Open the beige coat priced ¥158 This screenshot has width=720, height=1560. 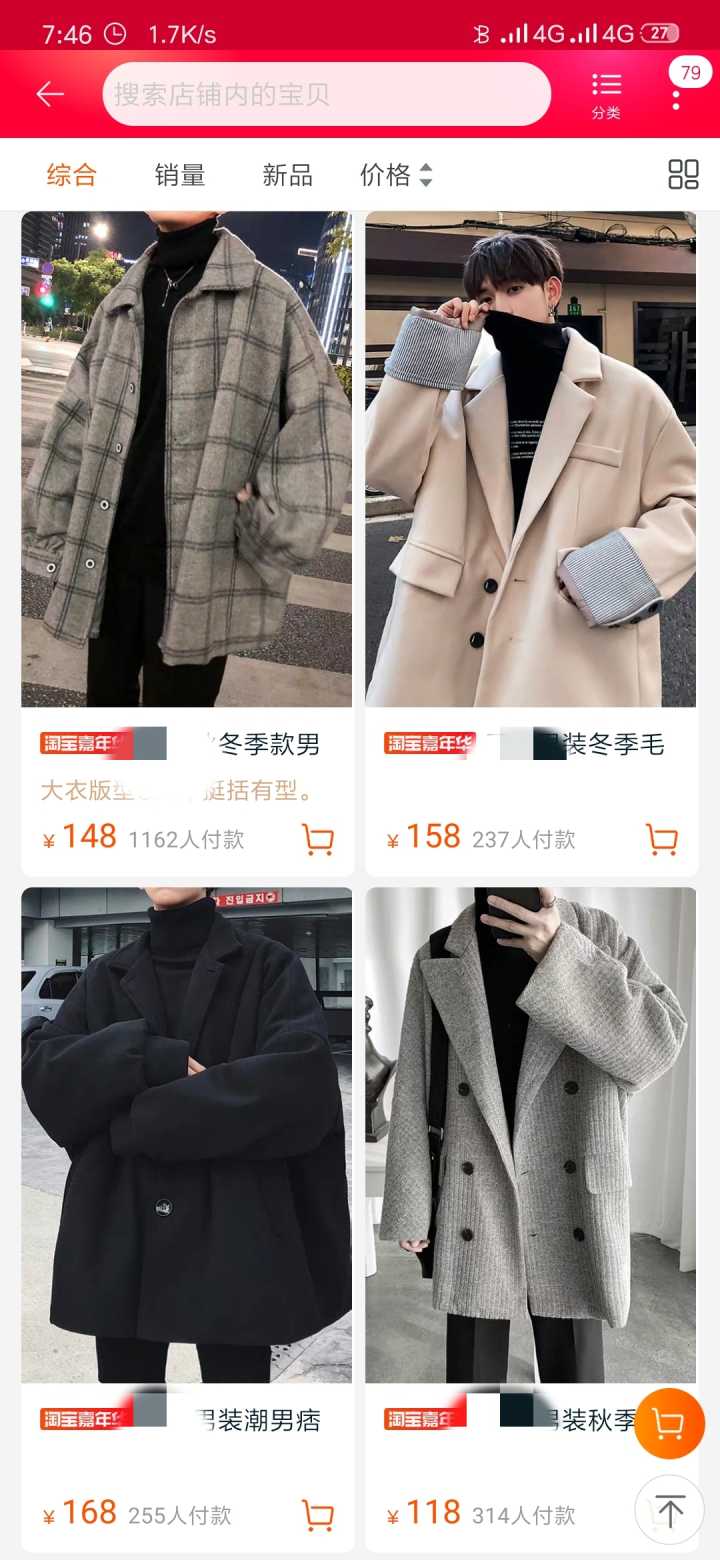(530, 458)
